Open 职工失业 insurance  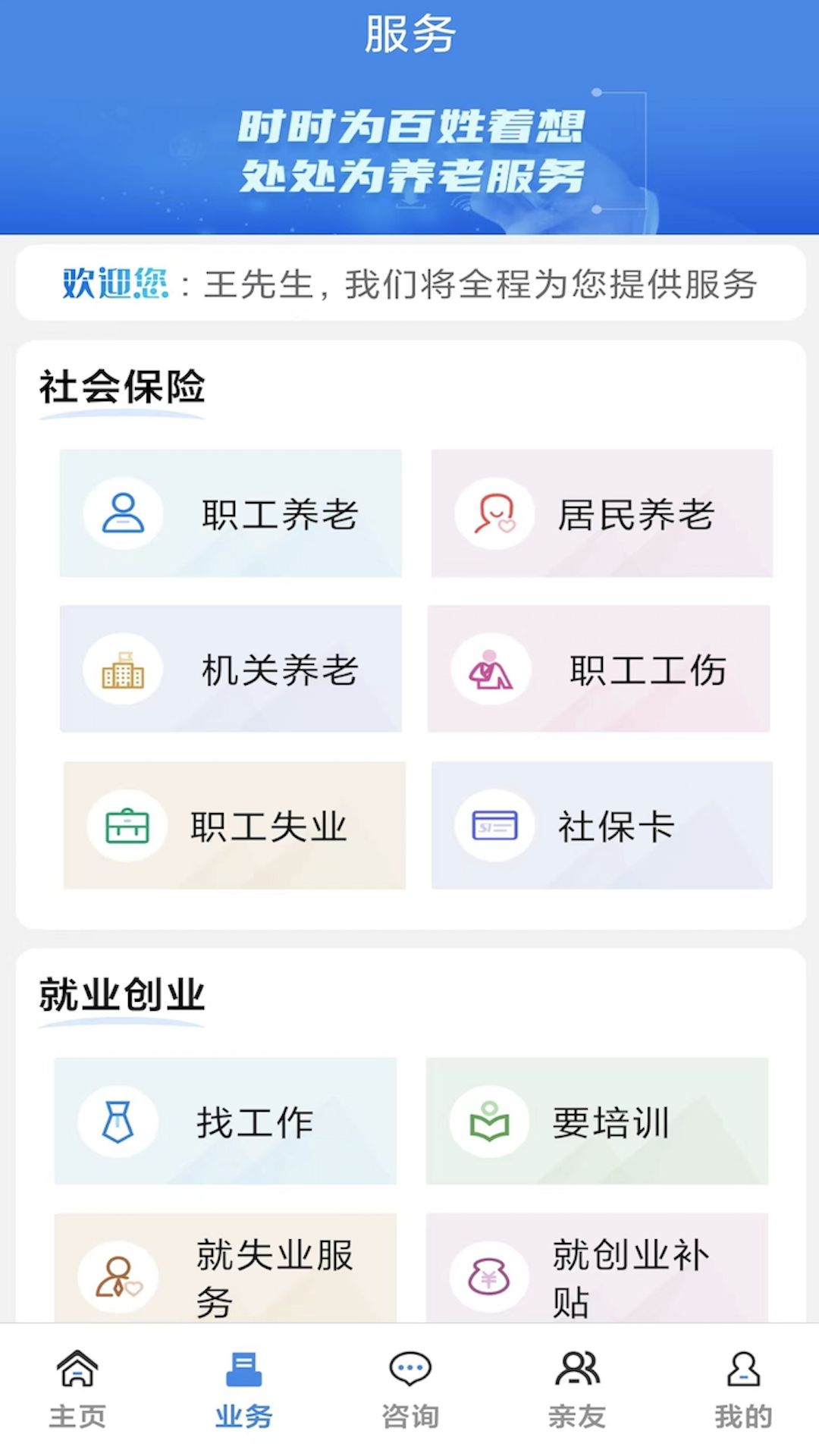(234, 825)
